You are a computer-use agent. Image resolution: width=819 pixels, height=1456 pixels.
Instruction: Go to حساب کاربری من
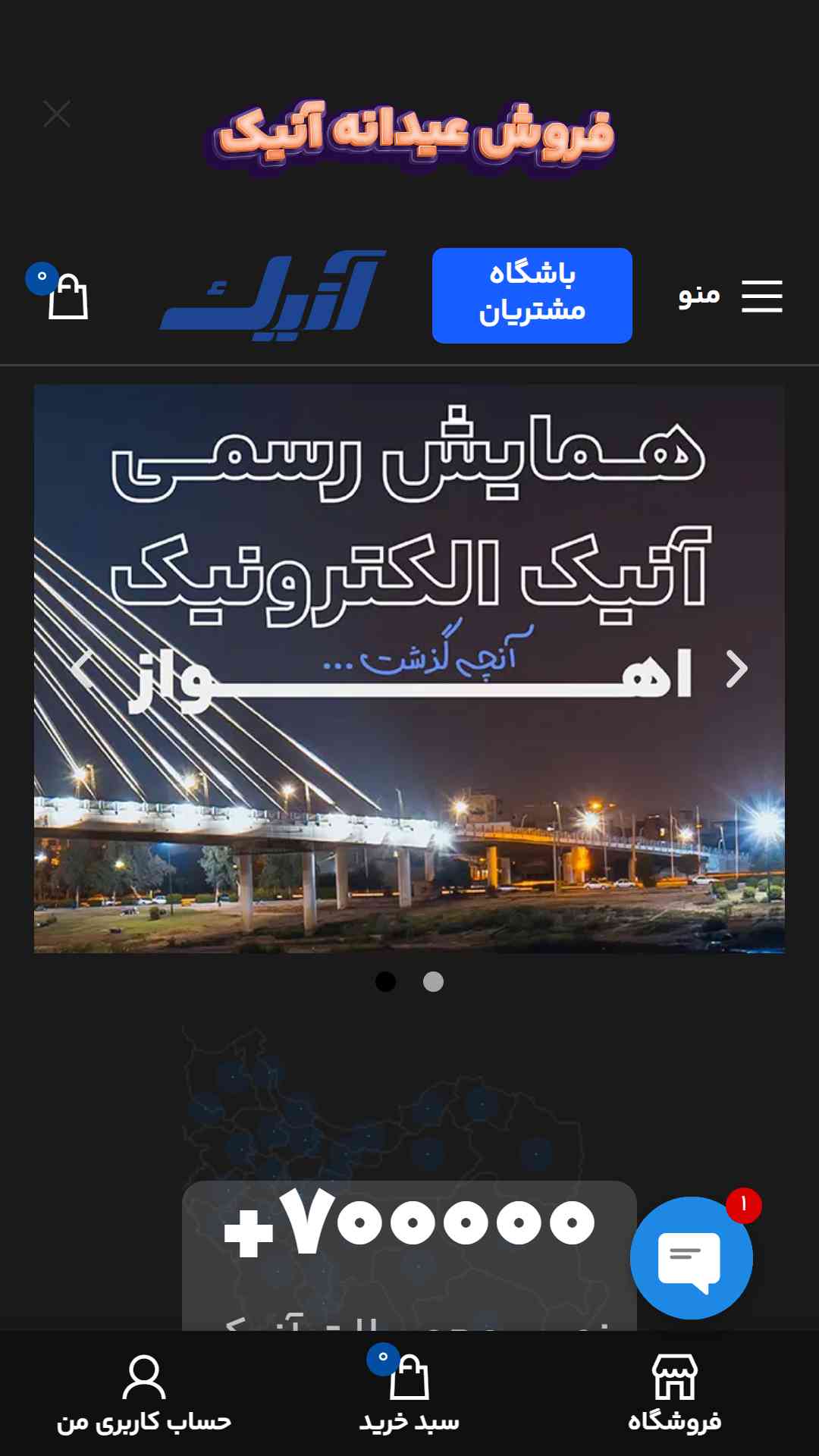click(144, 1394)
